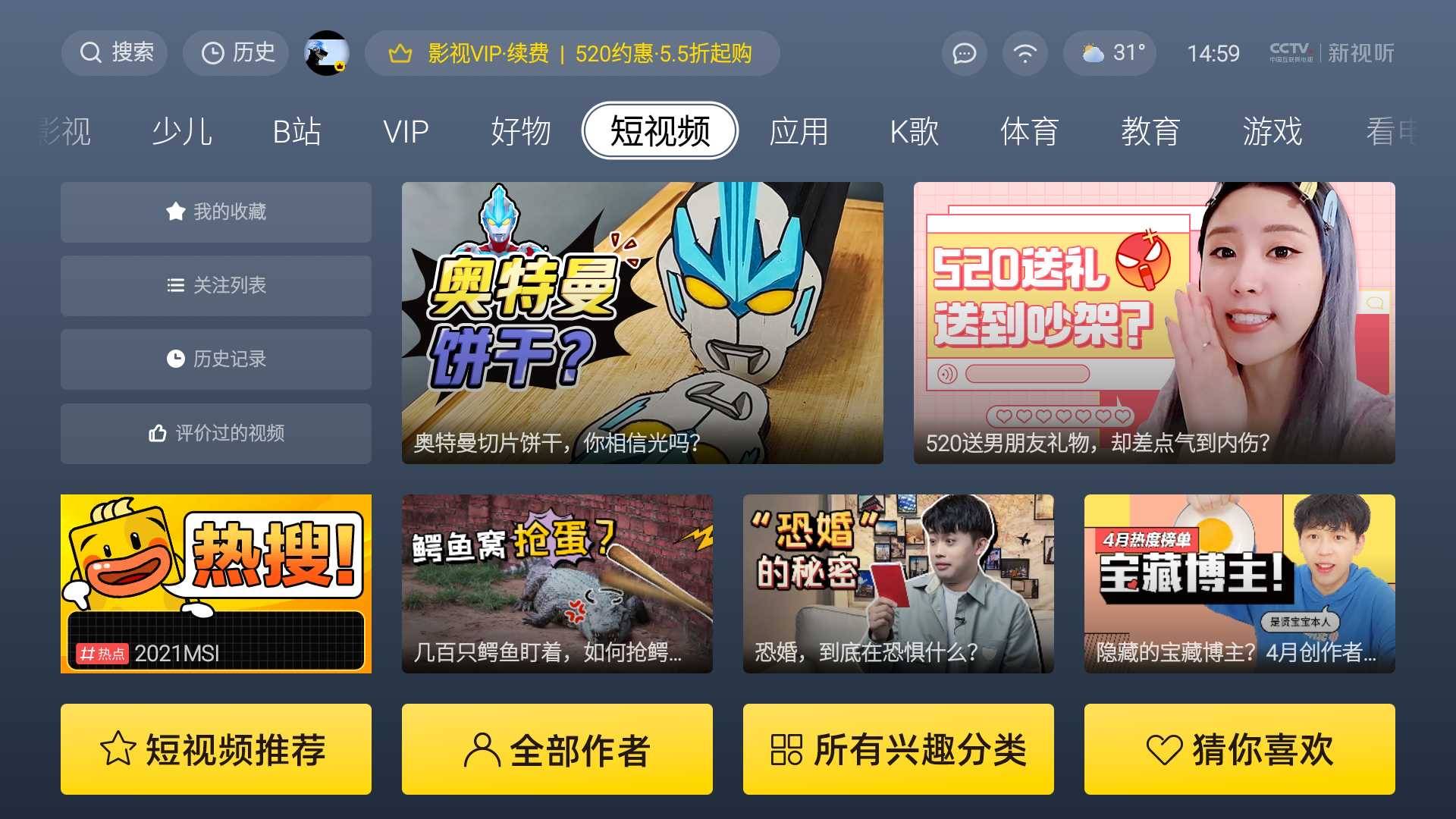1456x819 pixels.
Task: Open the user profile avatar
Action: 327,53
